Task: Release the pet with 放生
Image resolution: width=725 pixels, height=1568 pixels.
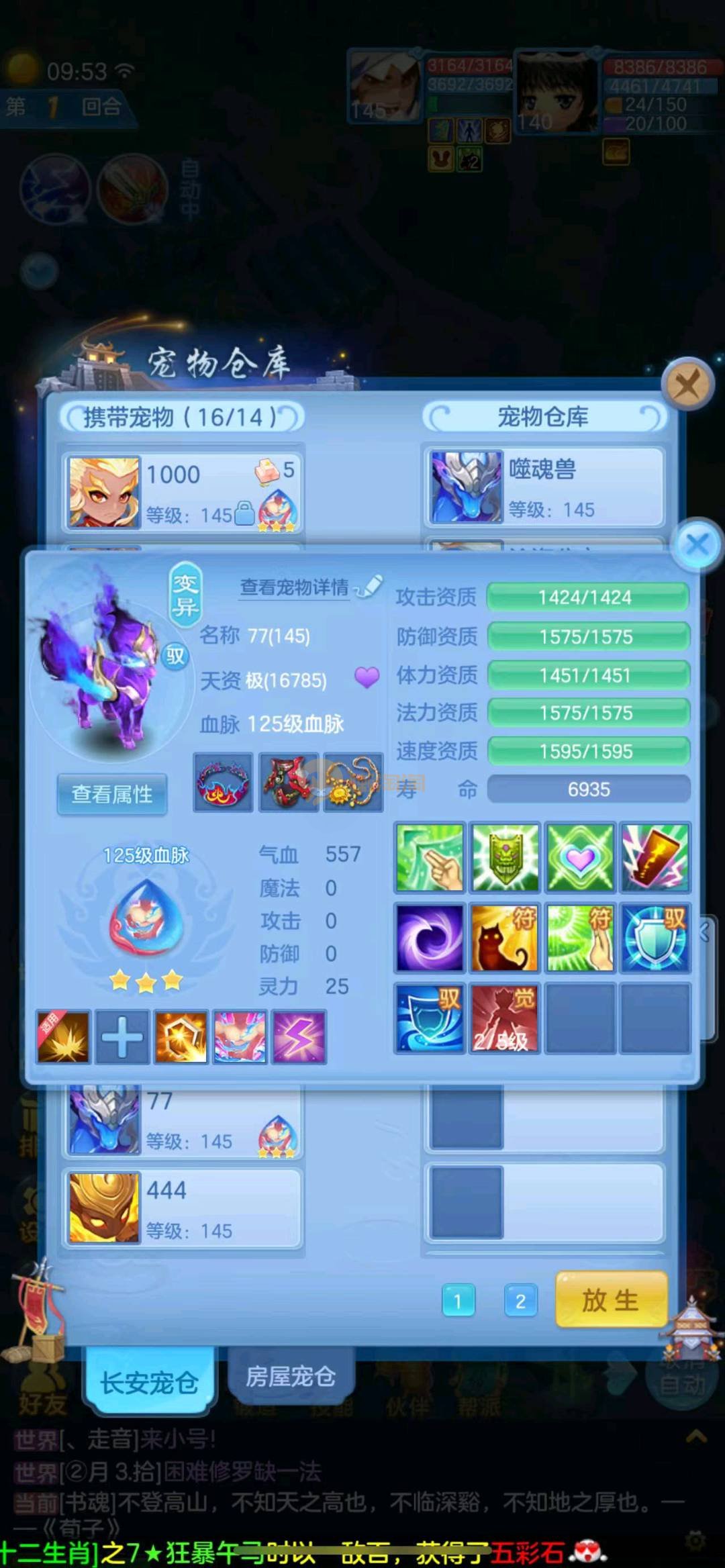Action: (x=611, y=1301)
